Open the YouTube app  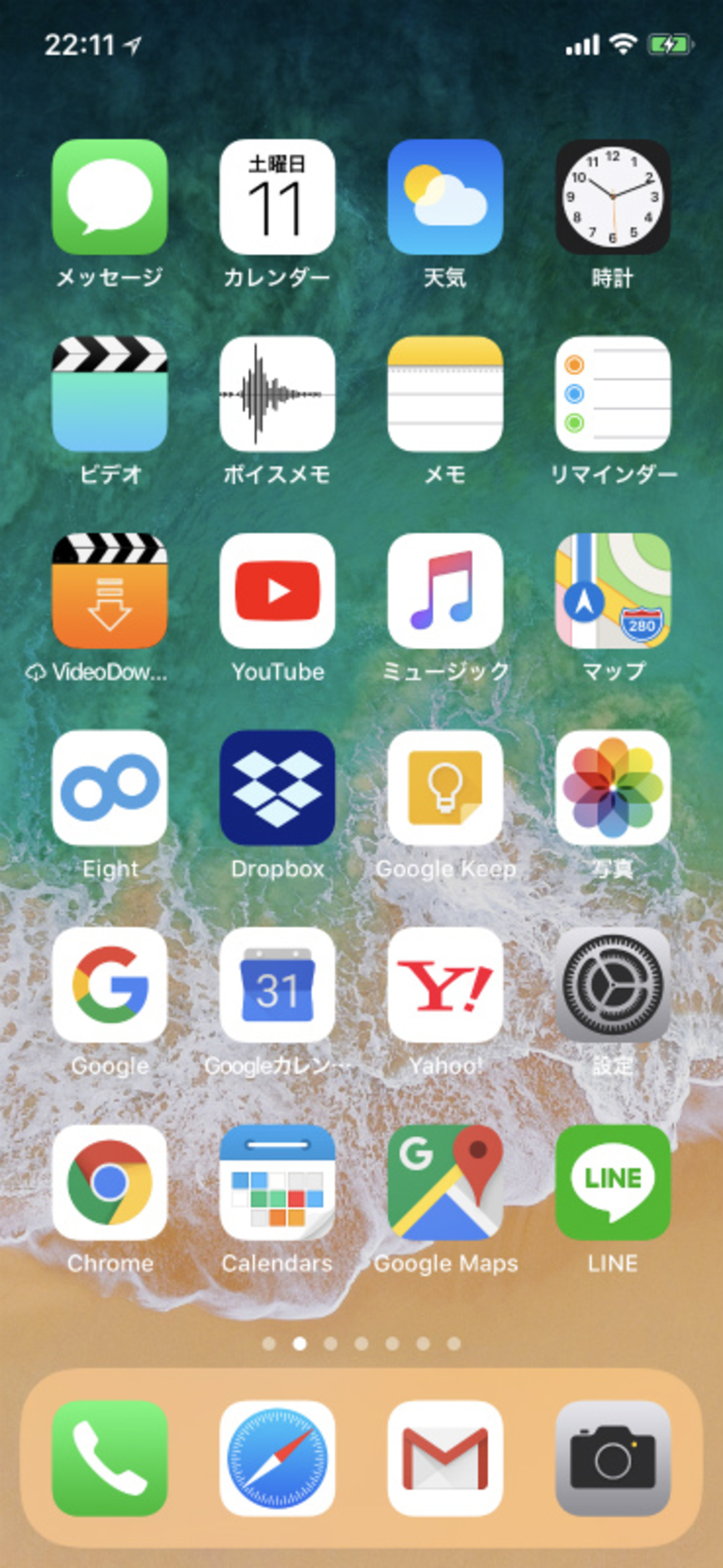tap(277, 591)
